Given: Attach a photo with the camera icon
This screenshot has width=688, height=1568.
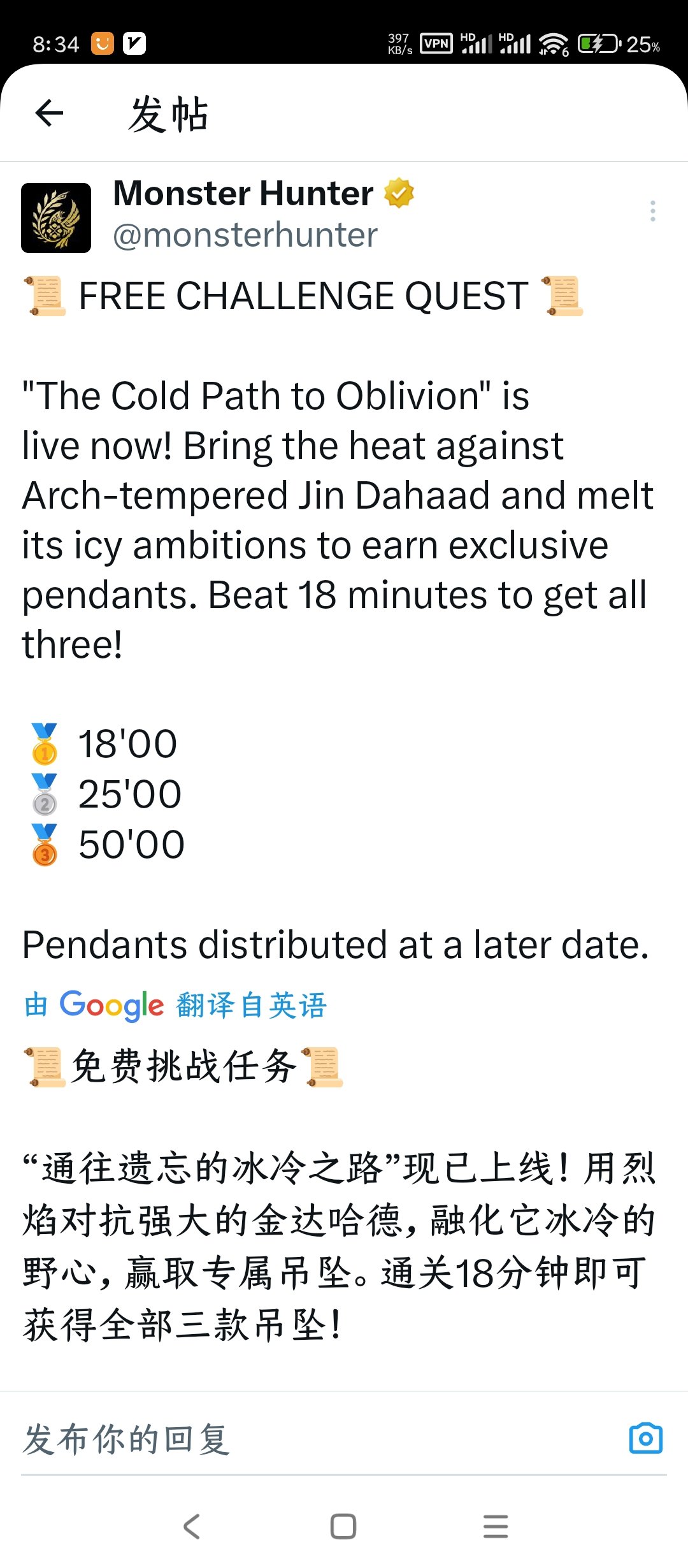Looking at the screenshot, I should (x=645, y=1439).
